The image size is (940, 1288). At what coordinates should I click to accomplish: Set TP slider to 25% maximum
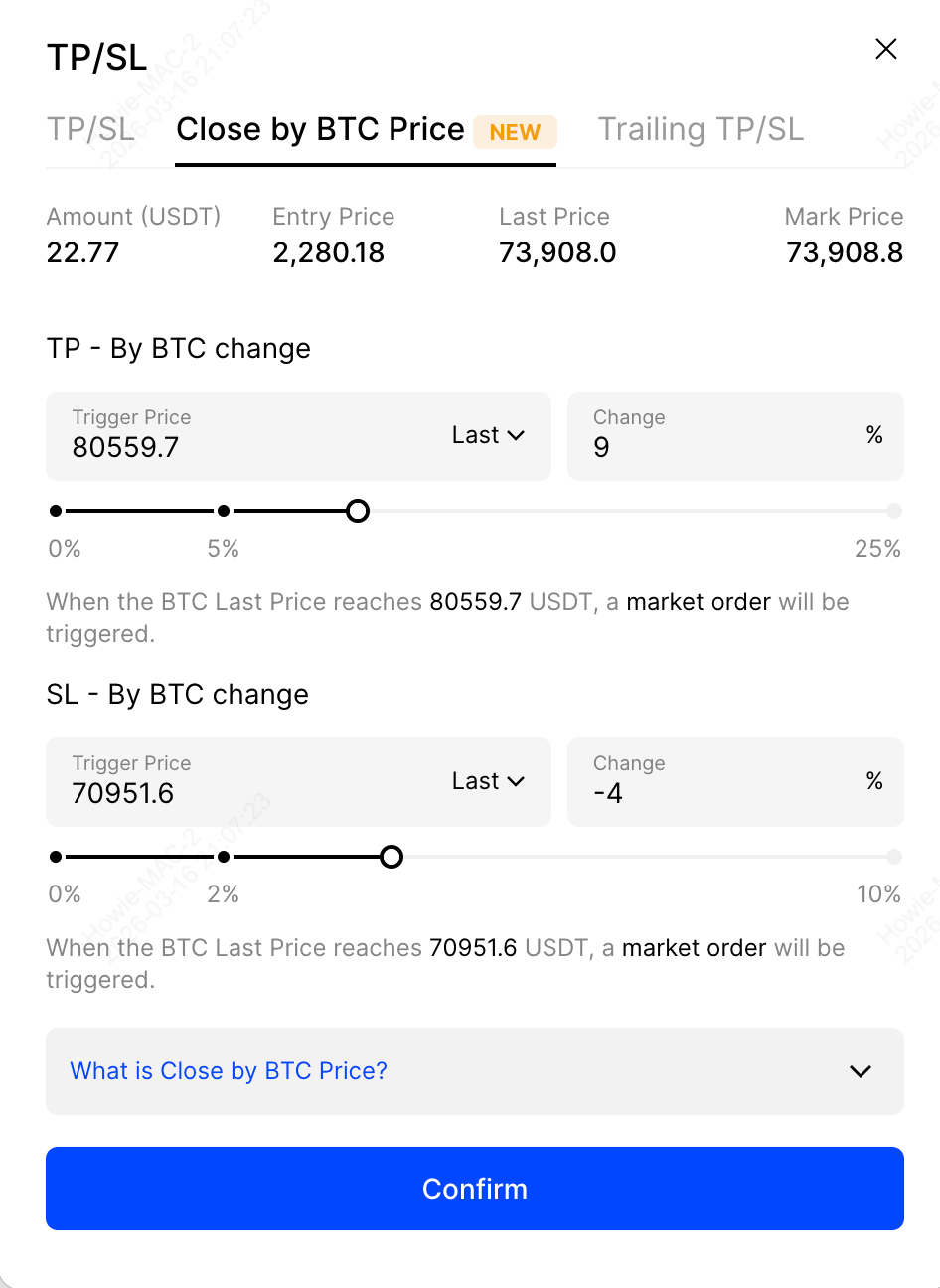(x=893, y=511)
